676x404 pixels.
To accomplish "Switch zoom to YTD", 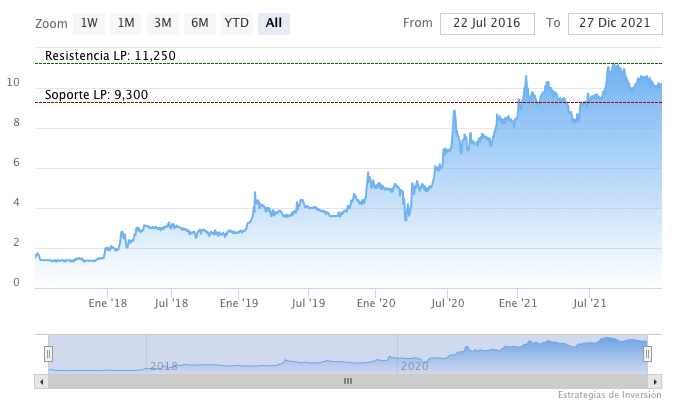I will click(237, 23).
